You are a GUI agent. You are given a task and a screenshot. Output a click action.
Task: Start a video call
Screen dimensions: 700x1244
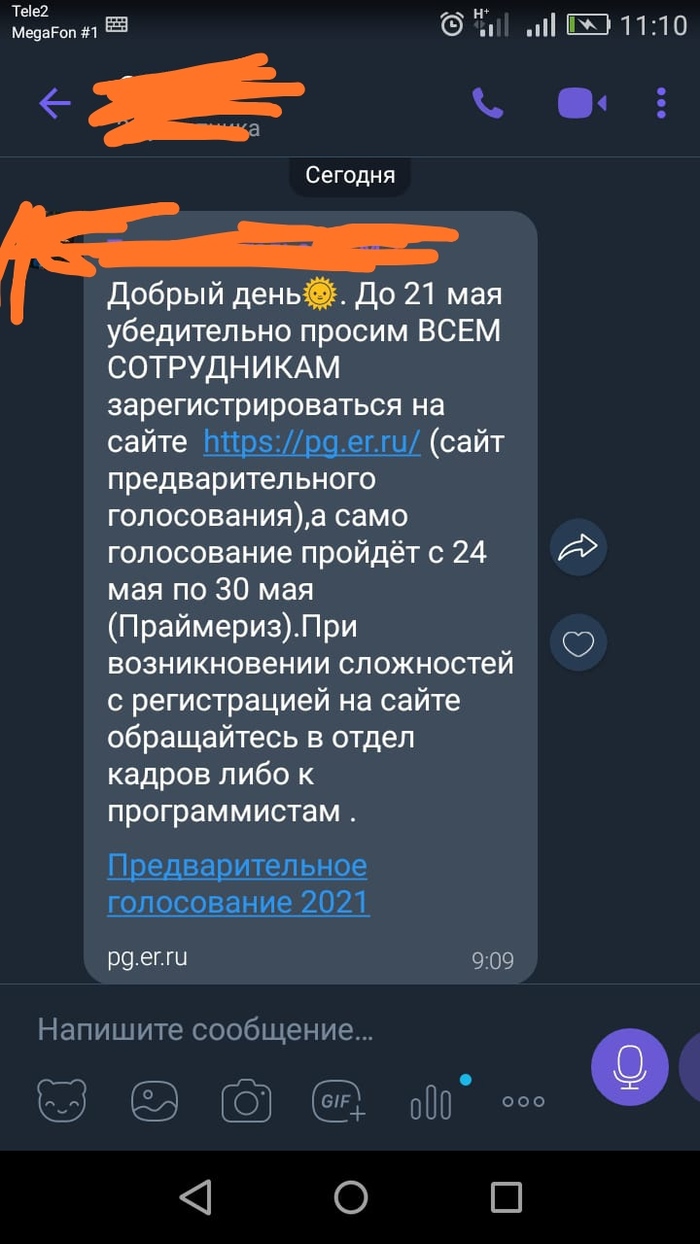tap(581, 102)
